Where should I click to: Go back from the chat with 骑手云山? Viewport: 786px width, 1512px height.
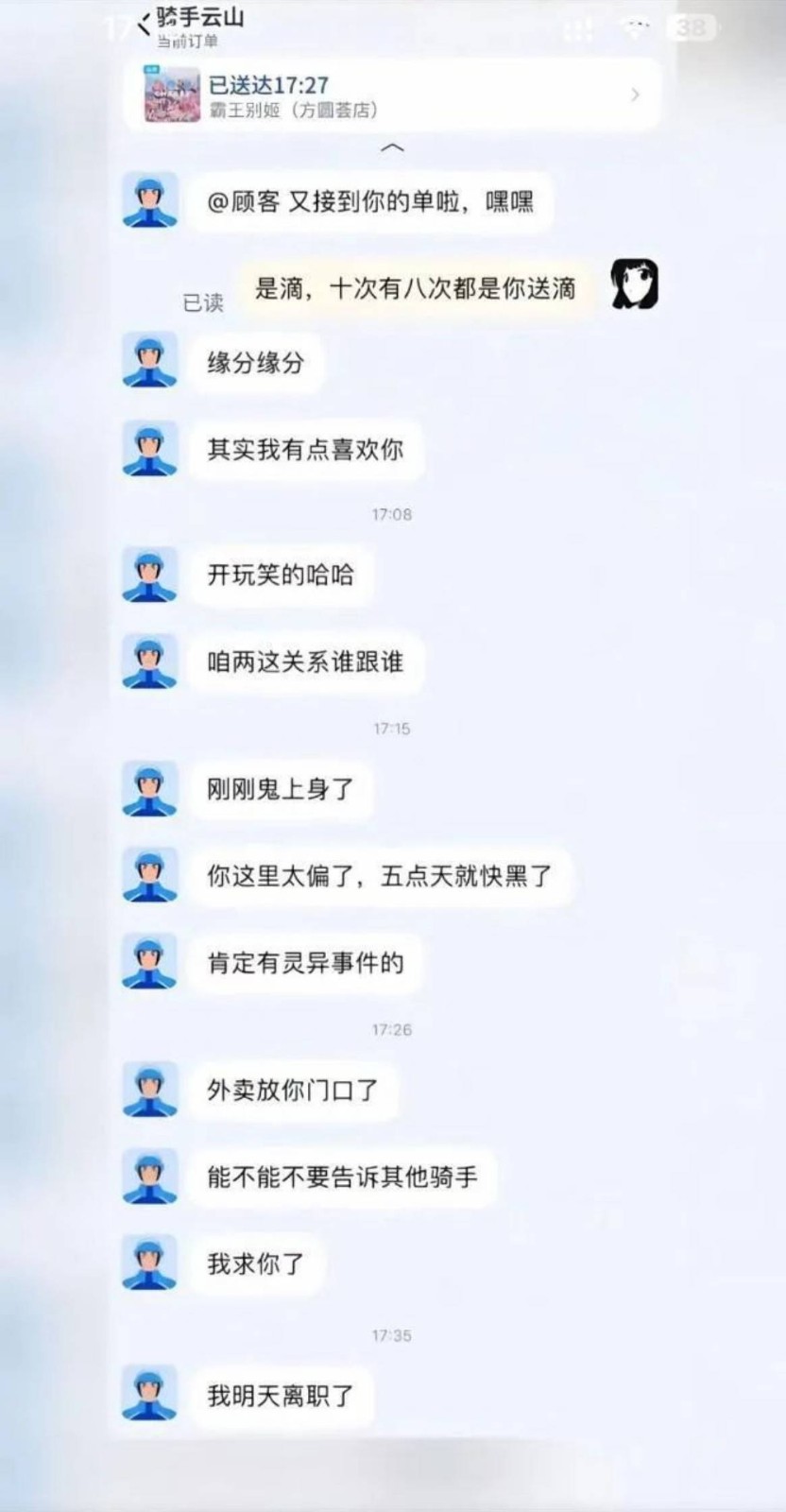[143, 26]
